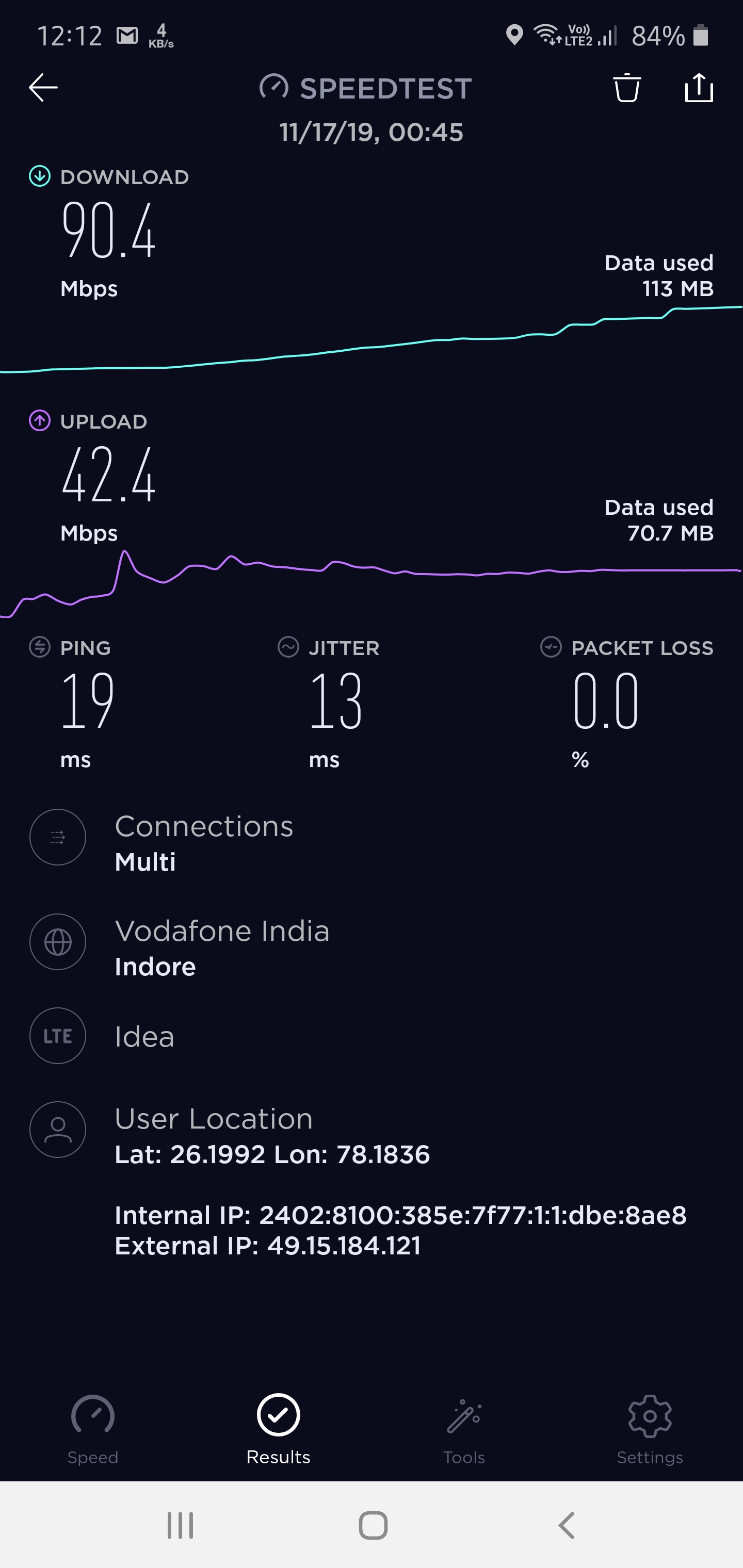743x1568 pixels.
Task: Go back using the top-left arrow
Action: [43, 88]
